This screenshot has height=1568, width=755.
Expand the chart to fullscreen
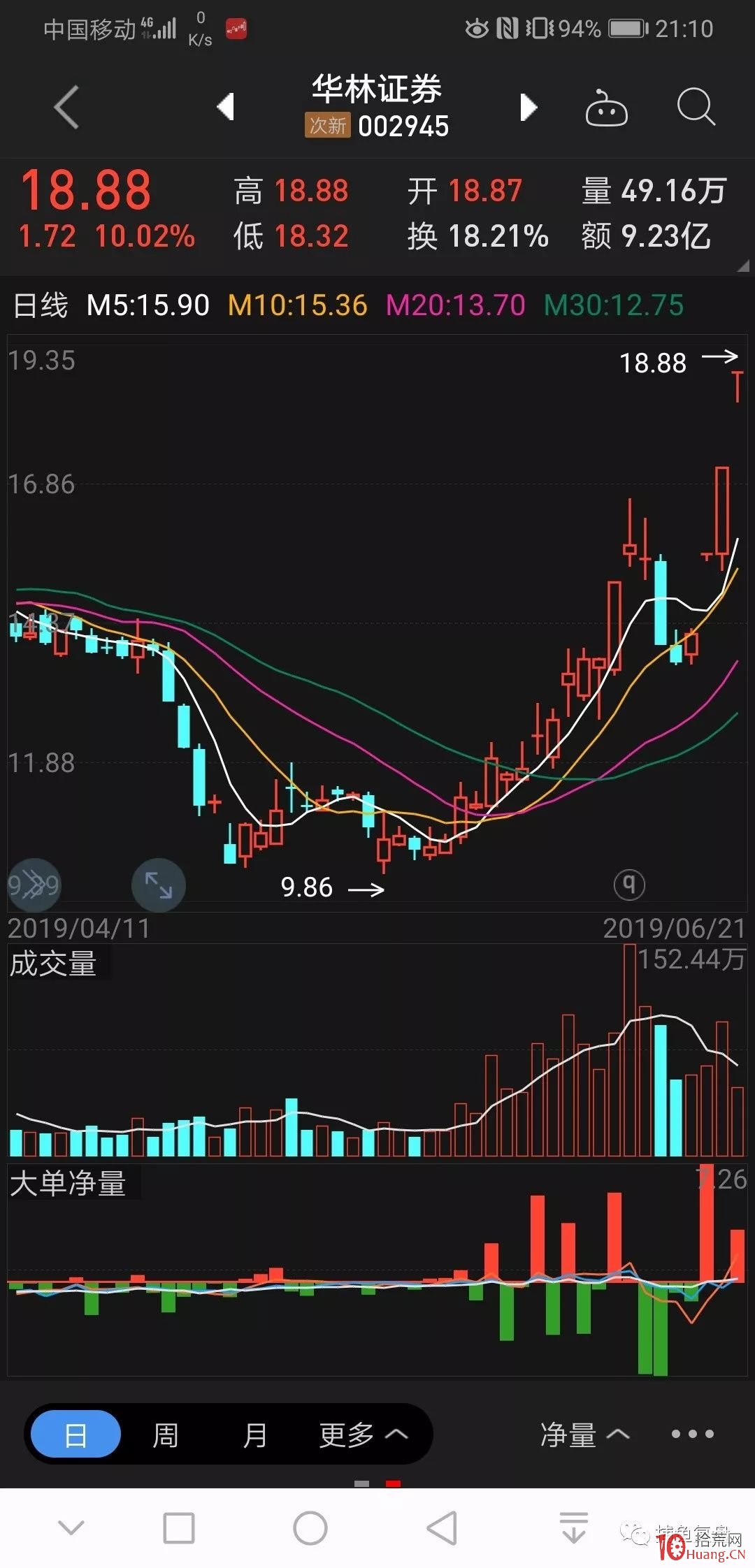[x=159, y=885]
